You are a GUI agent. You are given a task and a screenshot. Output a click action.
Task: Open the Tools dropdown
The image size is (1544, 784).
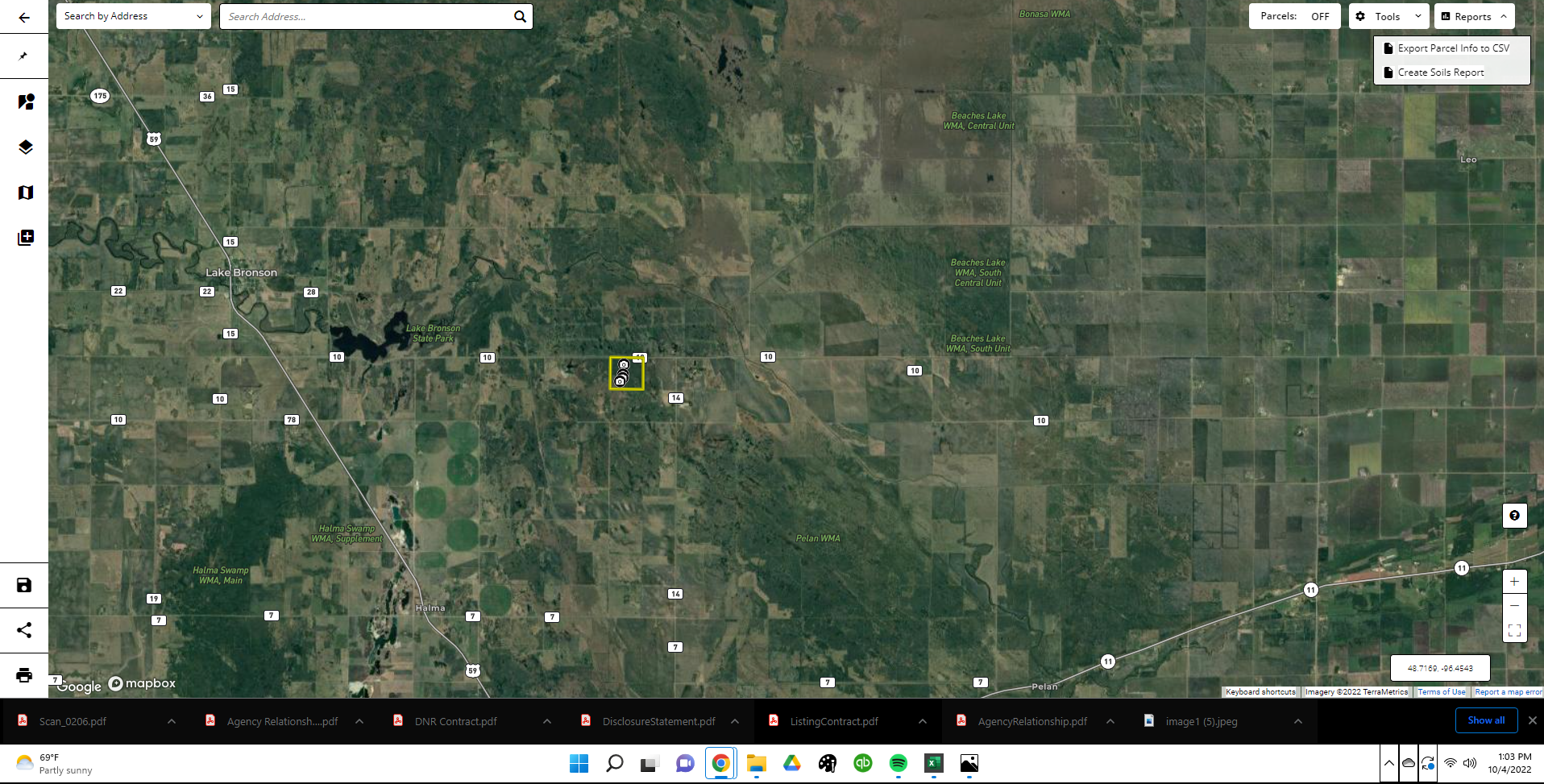coord(1388,16)
